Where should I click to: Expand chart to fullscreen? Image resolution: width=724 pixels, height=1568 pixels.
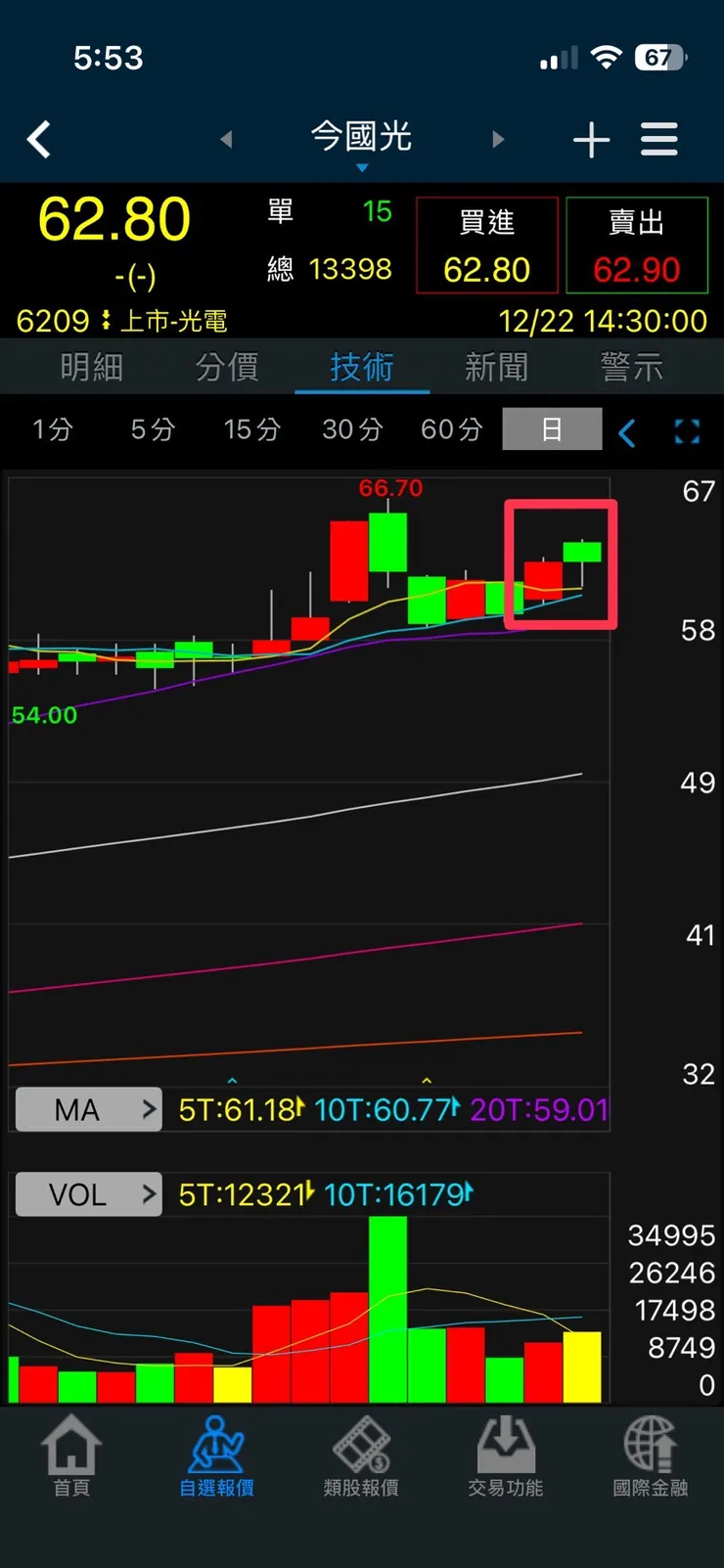point(687,431)
